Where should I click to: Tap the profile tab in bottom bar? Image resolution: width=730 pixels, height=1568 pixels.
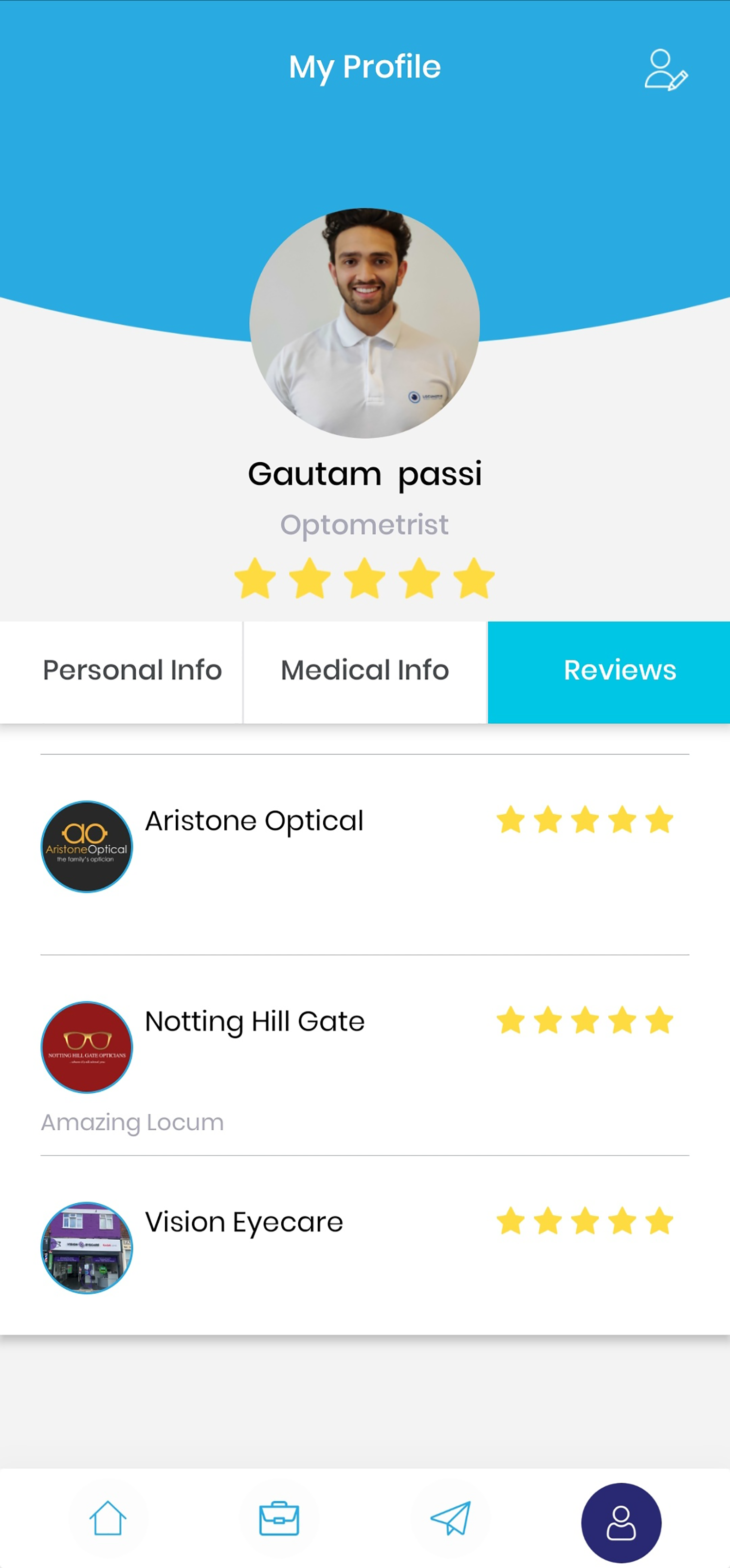point(620,1522)
